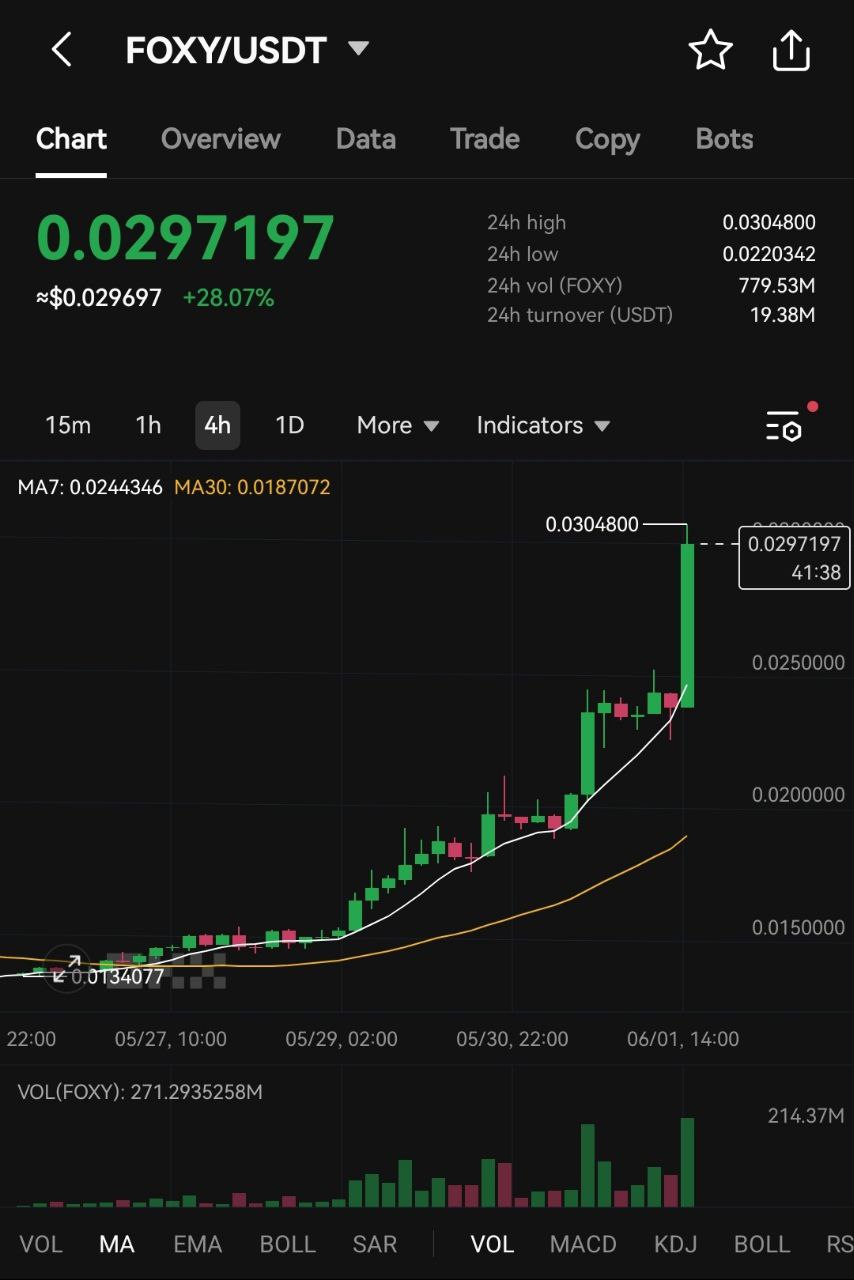Choose the 1D timeframe
The image size is (854, 1280).
[x=289, y=425]
